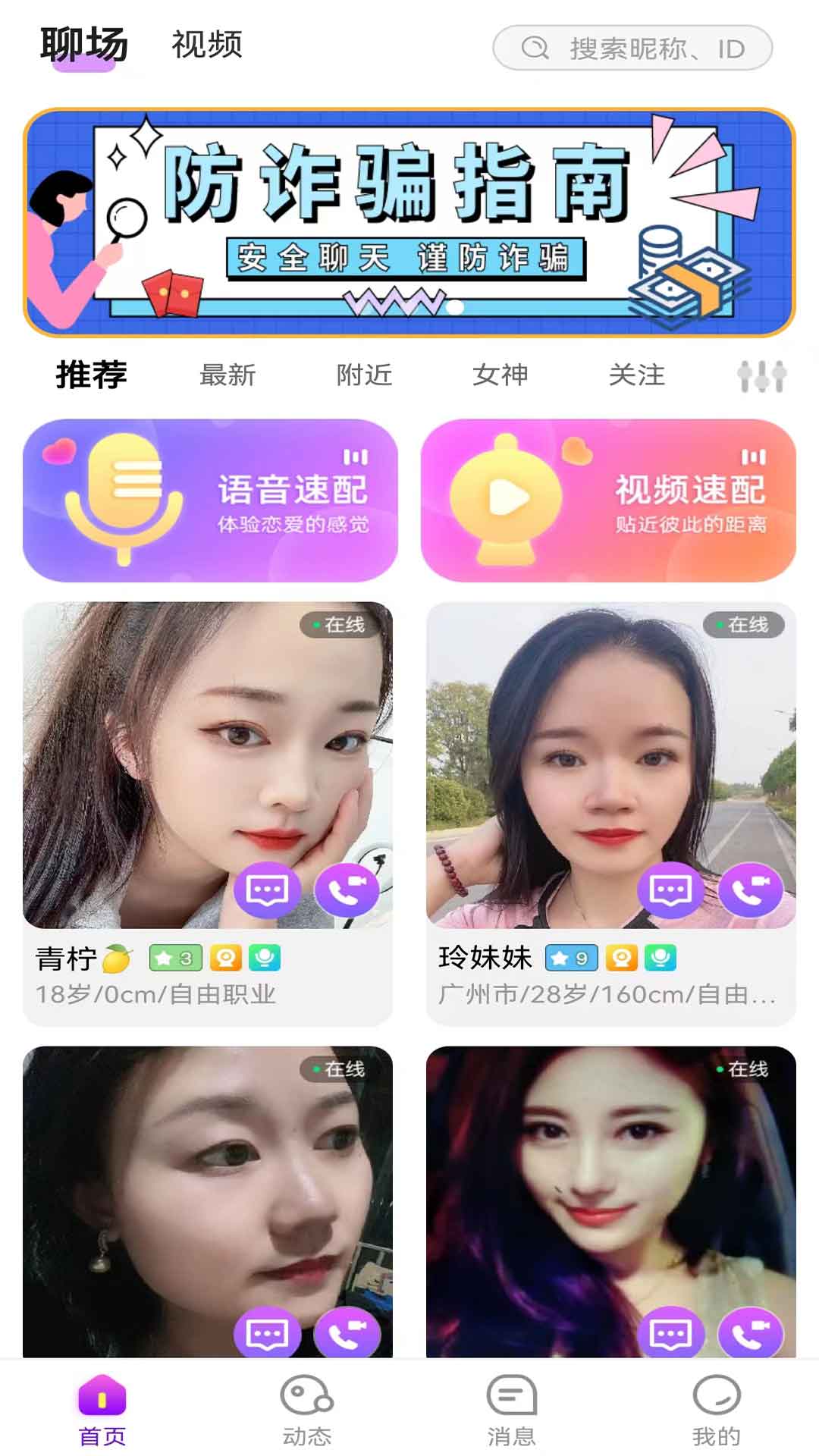
Task: Open the 动态 tab
Action: click(307, 1410)
